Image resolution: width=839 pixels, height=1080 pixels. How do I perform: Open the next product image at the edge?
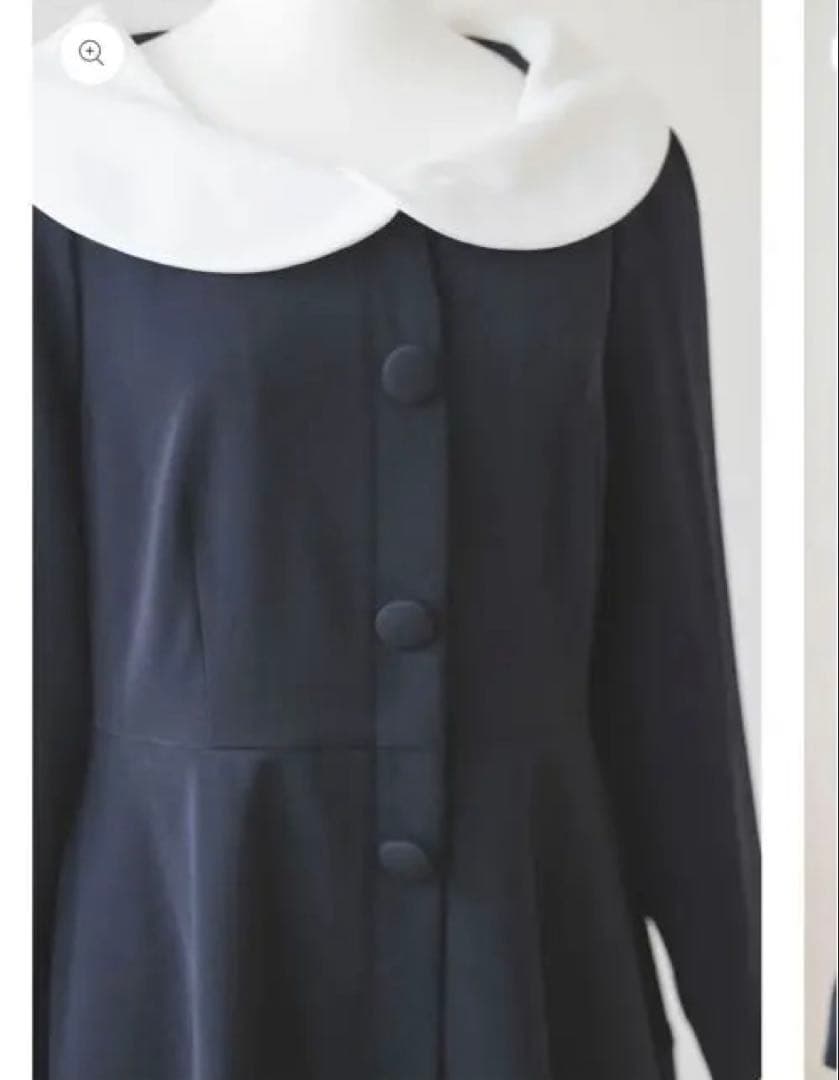[822, 540]
